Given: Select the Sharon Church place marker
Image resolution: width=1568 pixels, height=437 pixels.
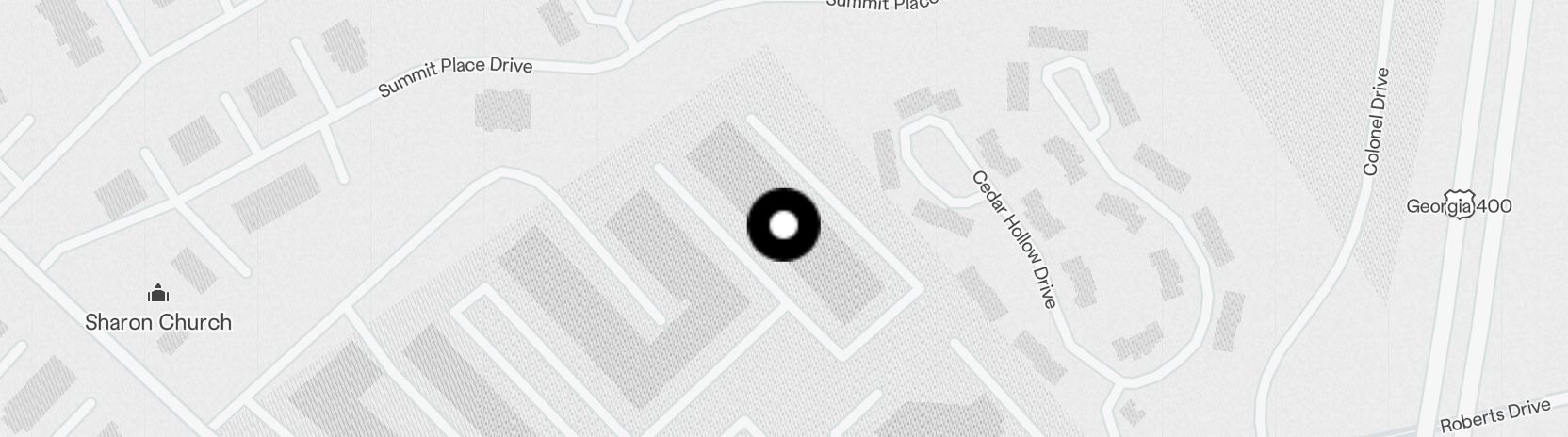Looking at the screenshot, I should tap(158, 295).
